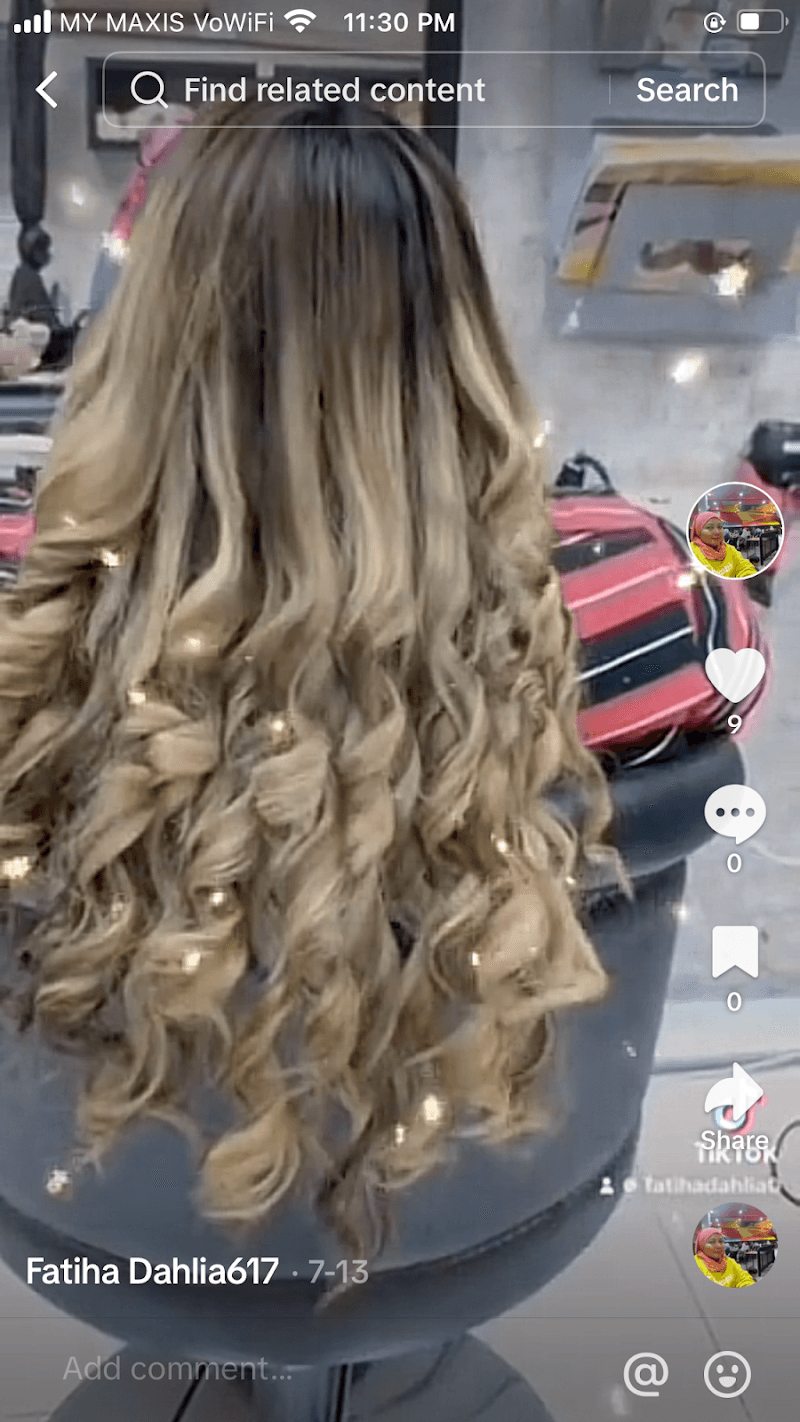Open Fatiha Dahlia617's profile from username

[x=152, y=1272]
